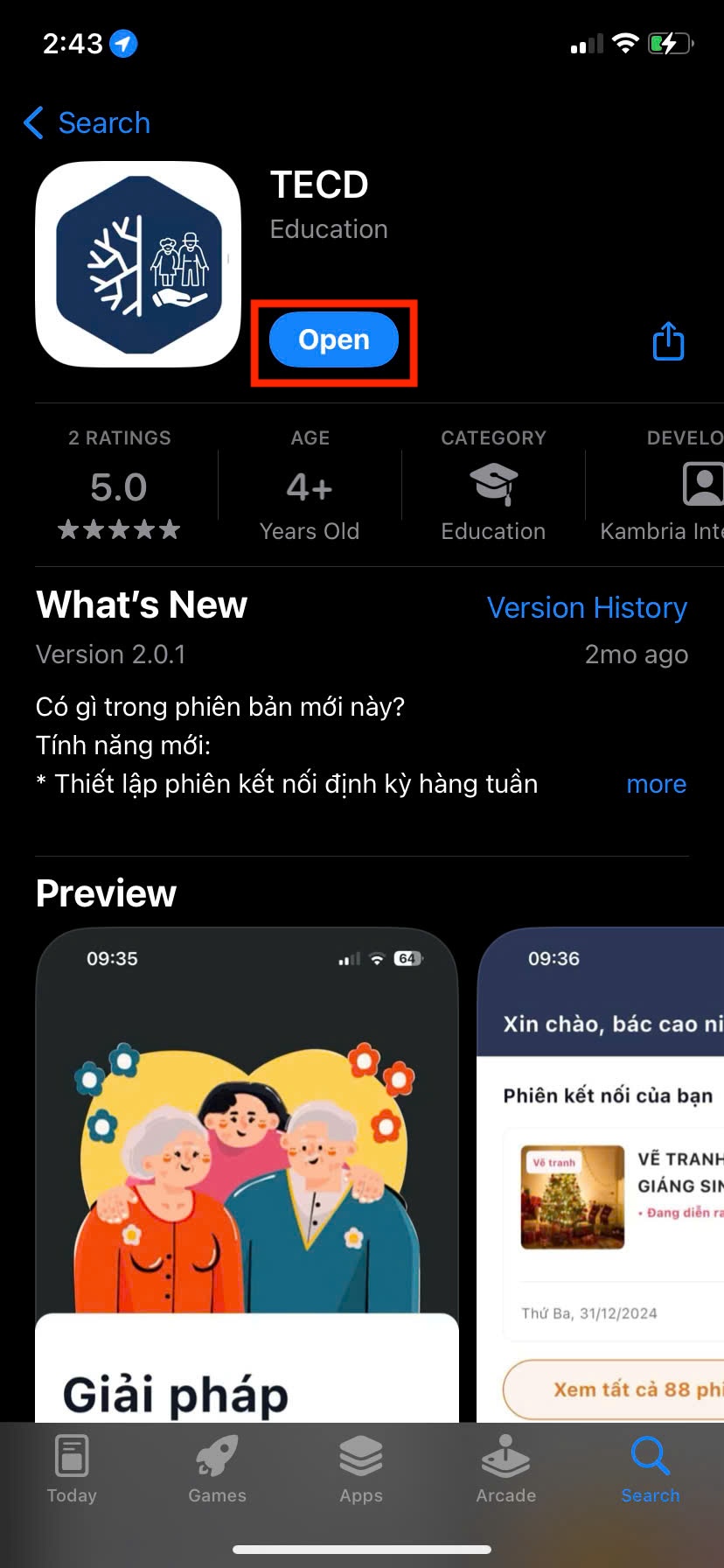Open the TECD app

(334, 339)
